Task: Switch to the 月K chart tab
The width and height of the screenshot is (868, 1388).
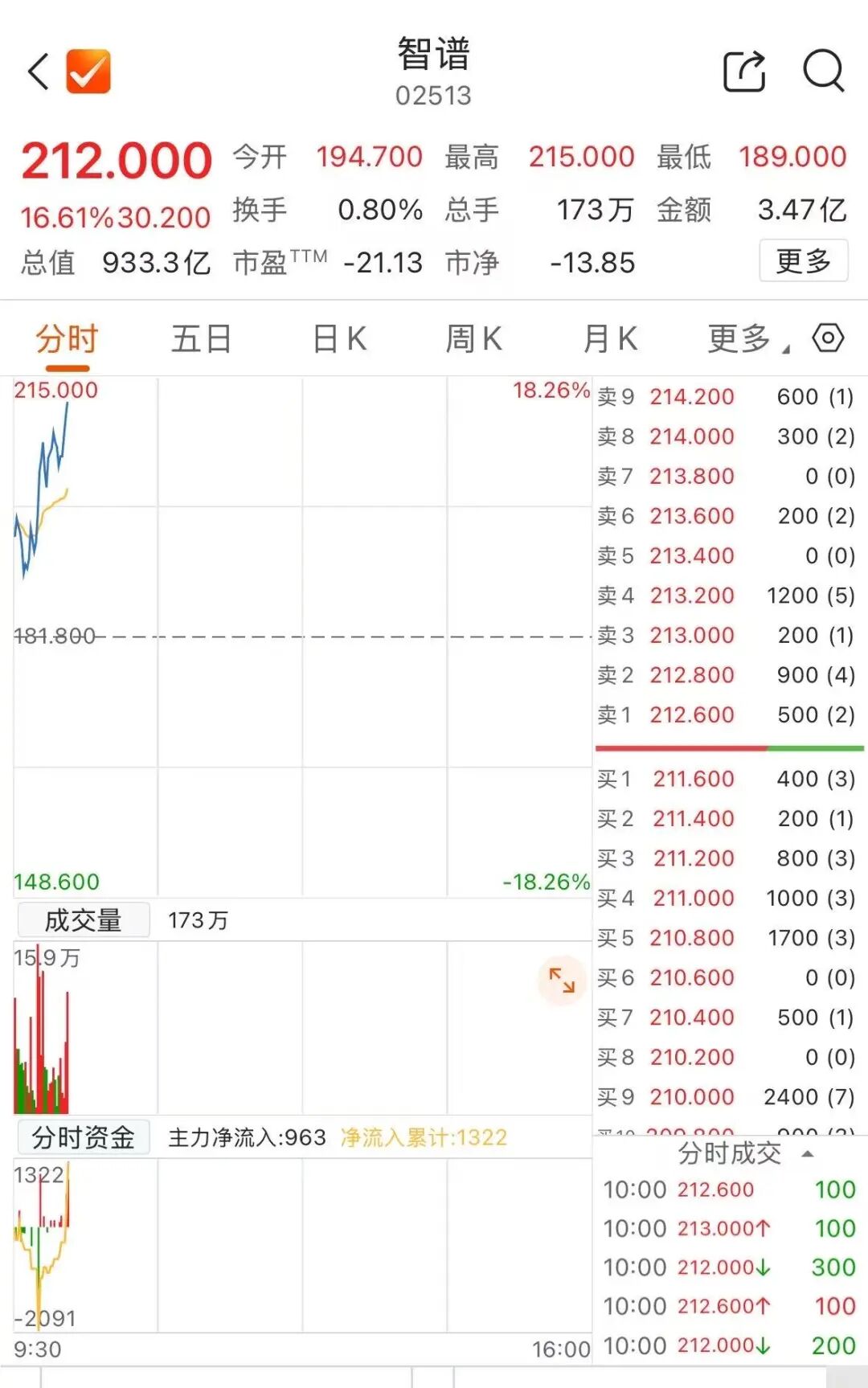Action: click(x=610, y=340)
